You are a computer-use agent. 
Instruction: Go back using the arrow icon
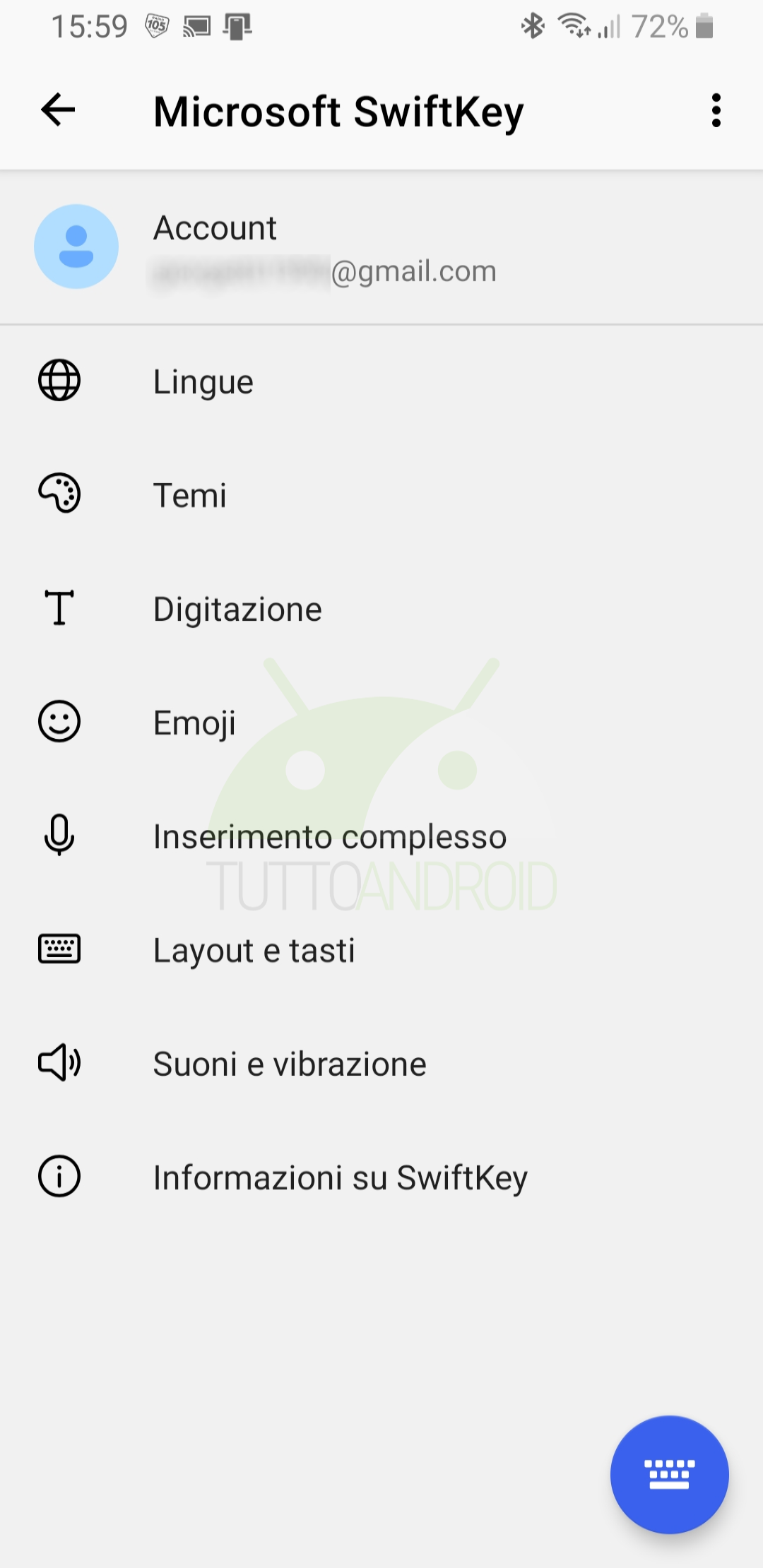coord(58,110)
